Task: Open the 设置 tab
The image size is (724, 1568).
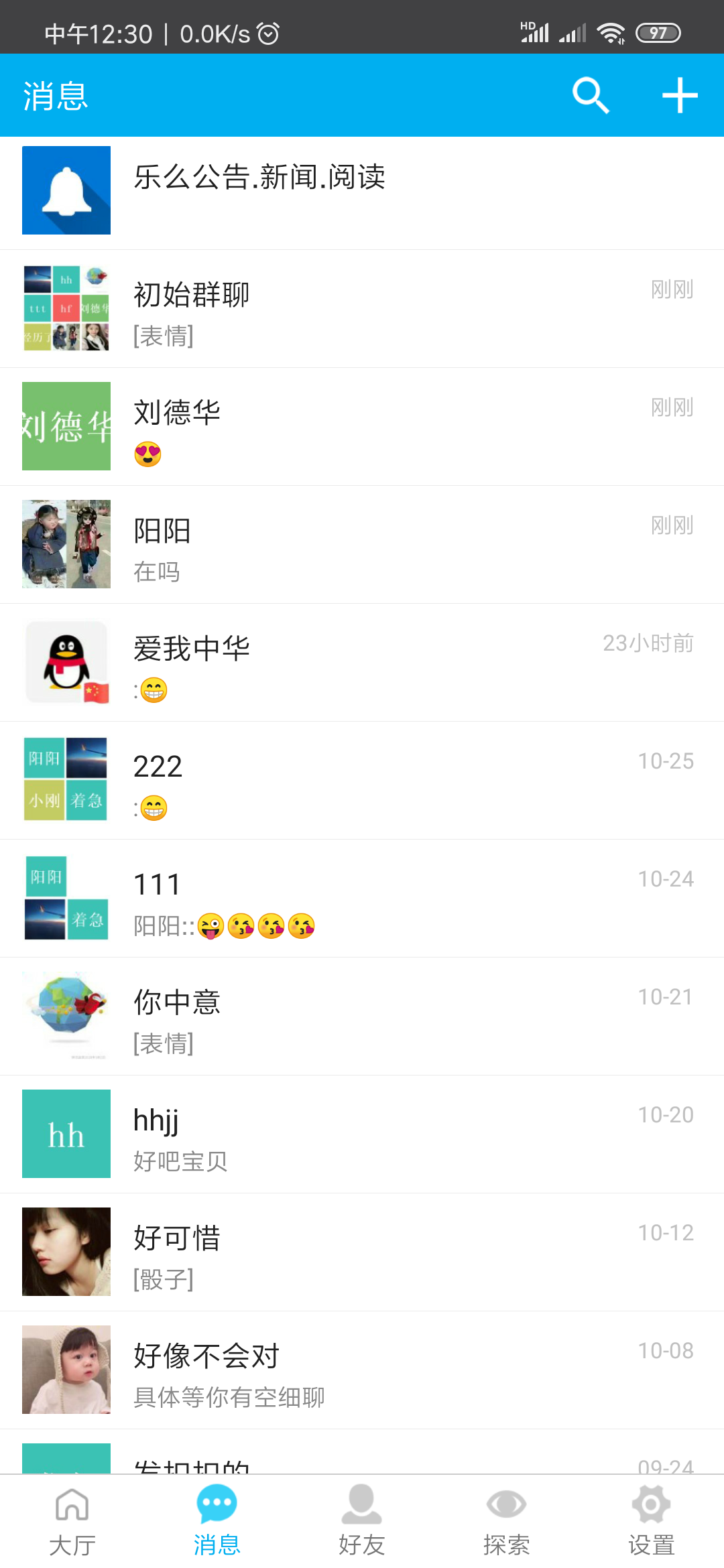Action: pyautogui.click(x=652, y=1521)
